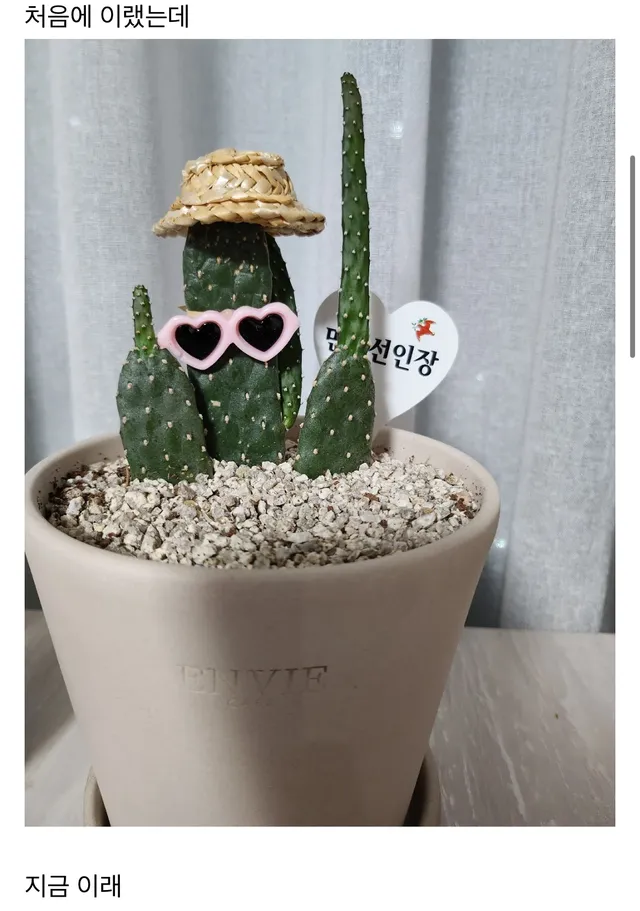Open the cactus photo in full view
Screen dimensions: 640x911
[319, 432]
